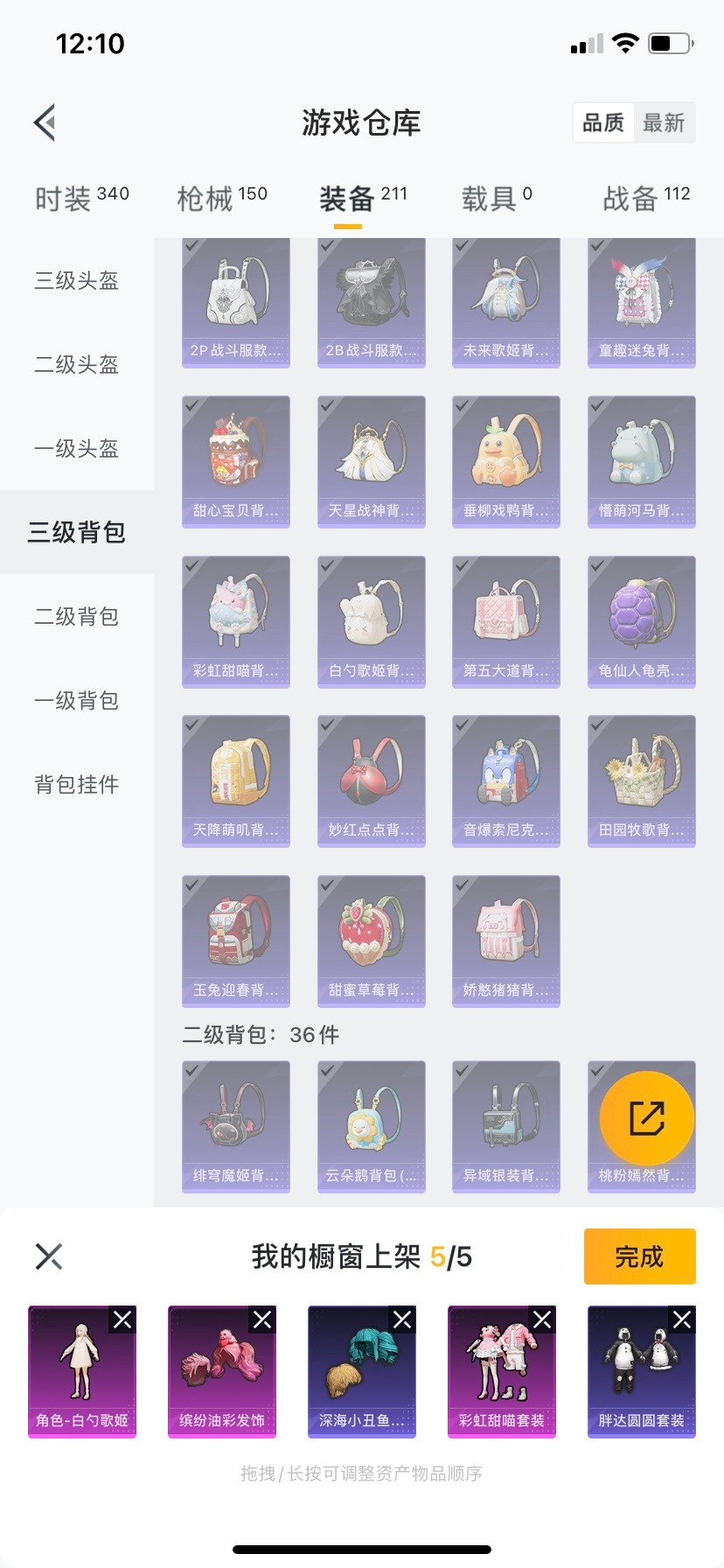Go back from 游戏仓库
Viewport: 724px width, 1568px height.
(45, 122)
